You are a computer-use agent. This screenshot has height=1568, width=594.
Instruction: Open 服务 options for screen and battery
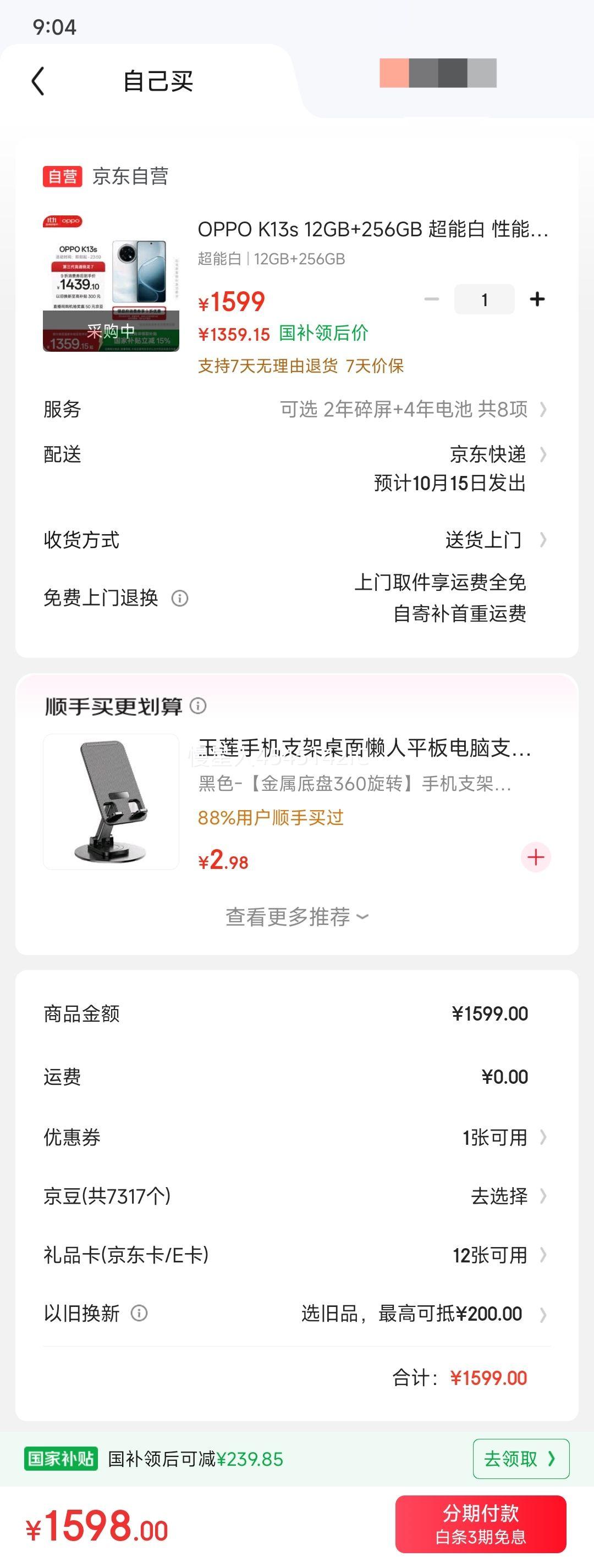(413, 409)
